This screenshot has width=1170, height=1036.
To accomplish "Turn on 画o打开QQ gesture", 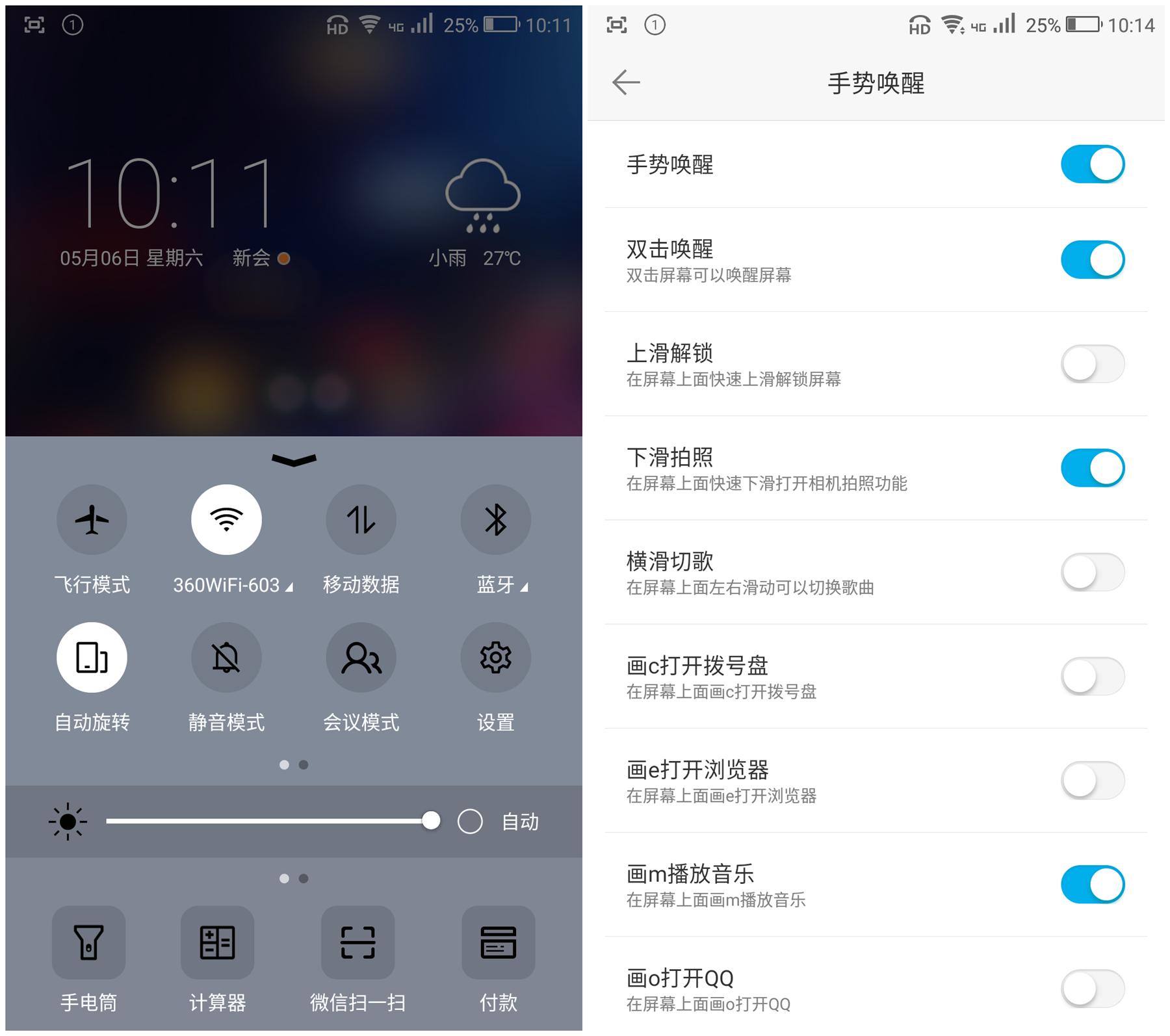I will (x=1092, y=988).
